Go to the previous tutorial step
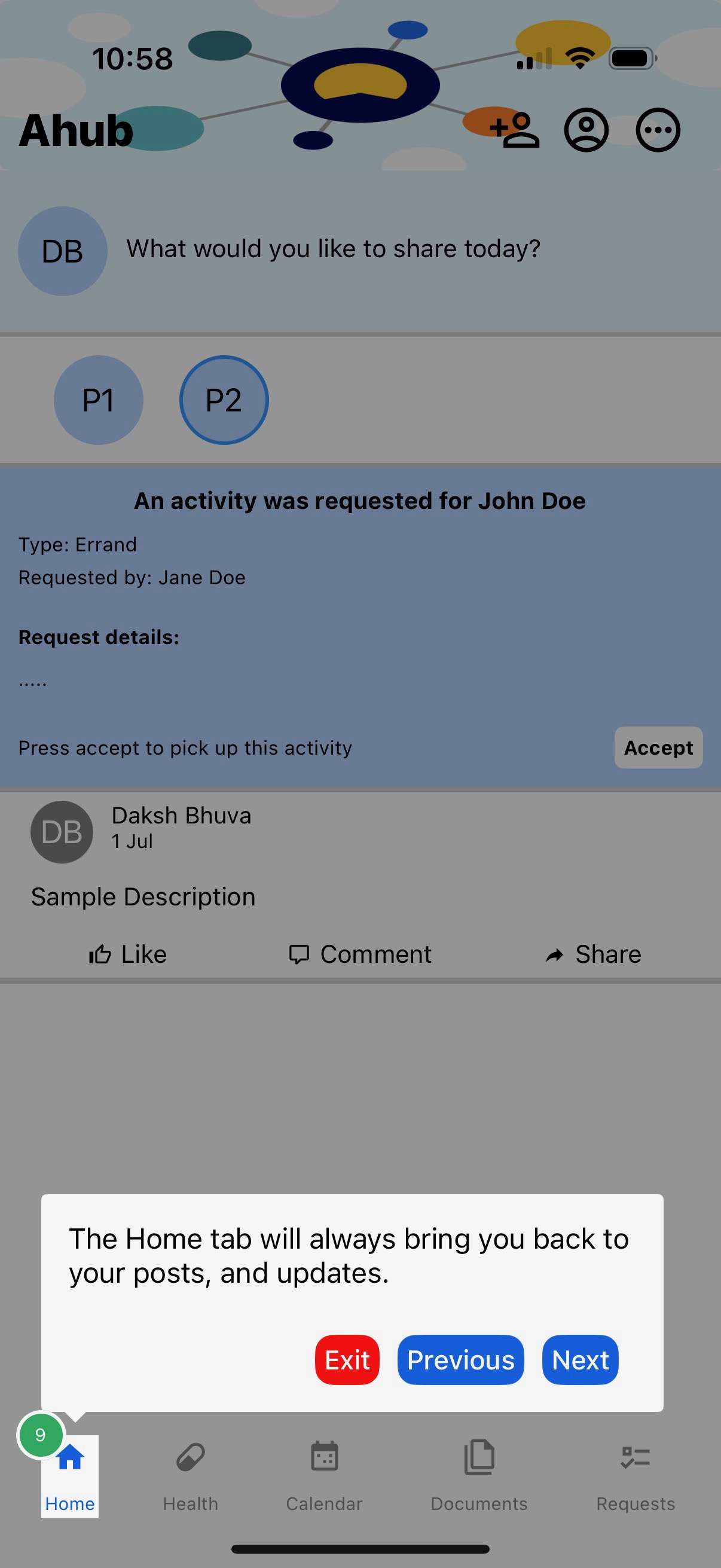 [x=460, y=1359]
